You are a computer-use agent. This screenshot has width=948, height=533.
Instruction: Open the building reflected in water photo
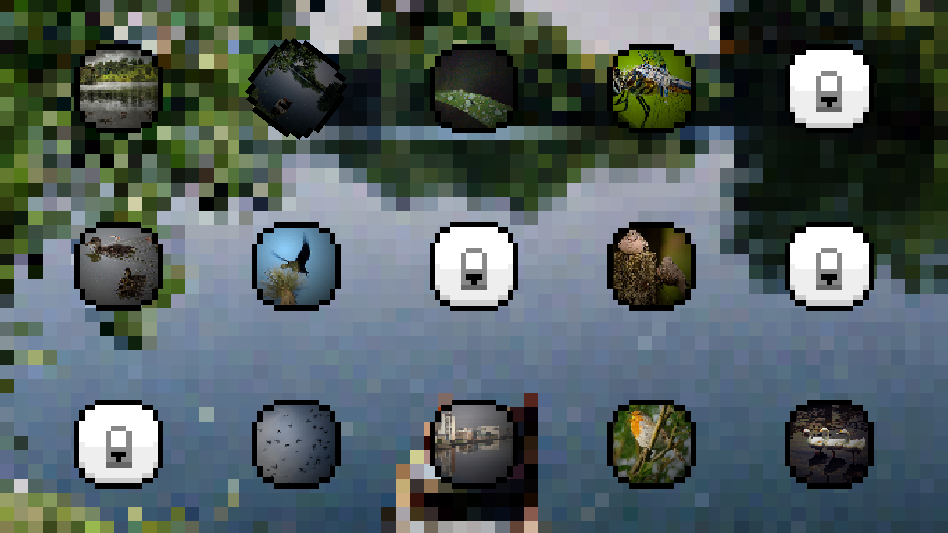[x=474, y=444]
